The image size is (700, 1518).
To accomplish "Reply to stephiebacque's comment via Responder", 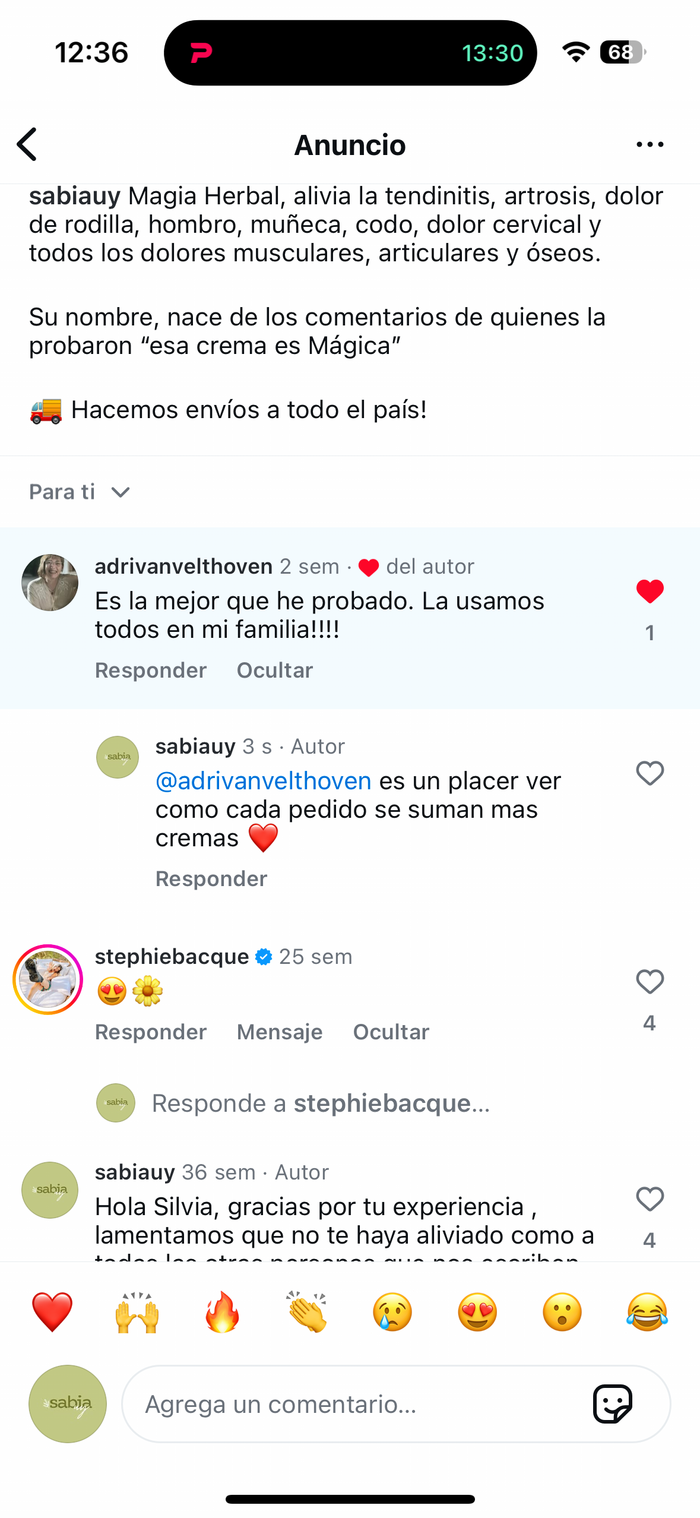I will (151, 1032).
